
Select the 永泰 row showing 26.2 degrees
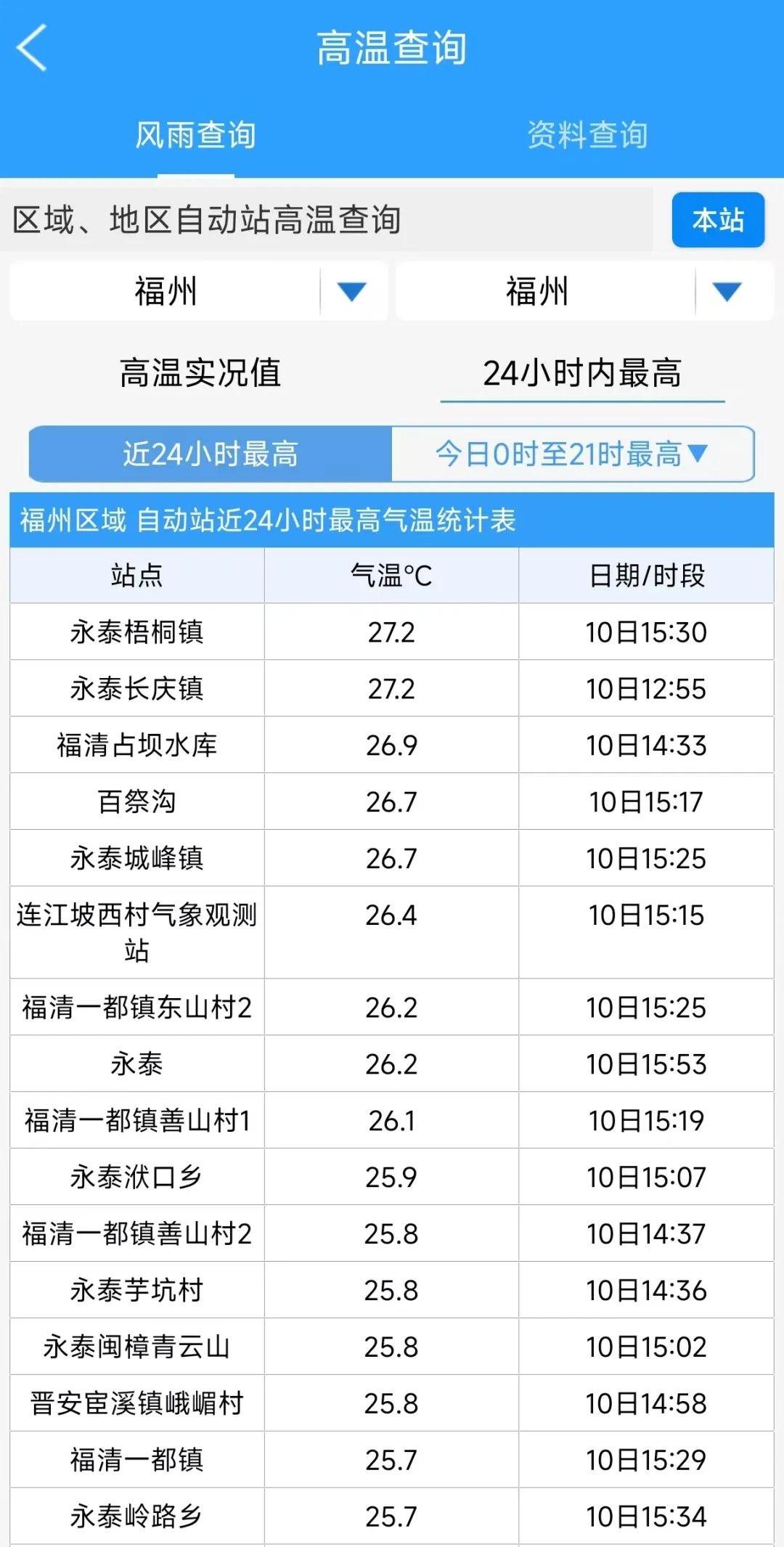click(136, 1064)
